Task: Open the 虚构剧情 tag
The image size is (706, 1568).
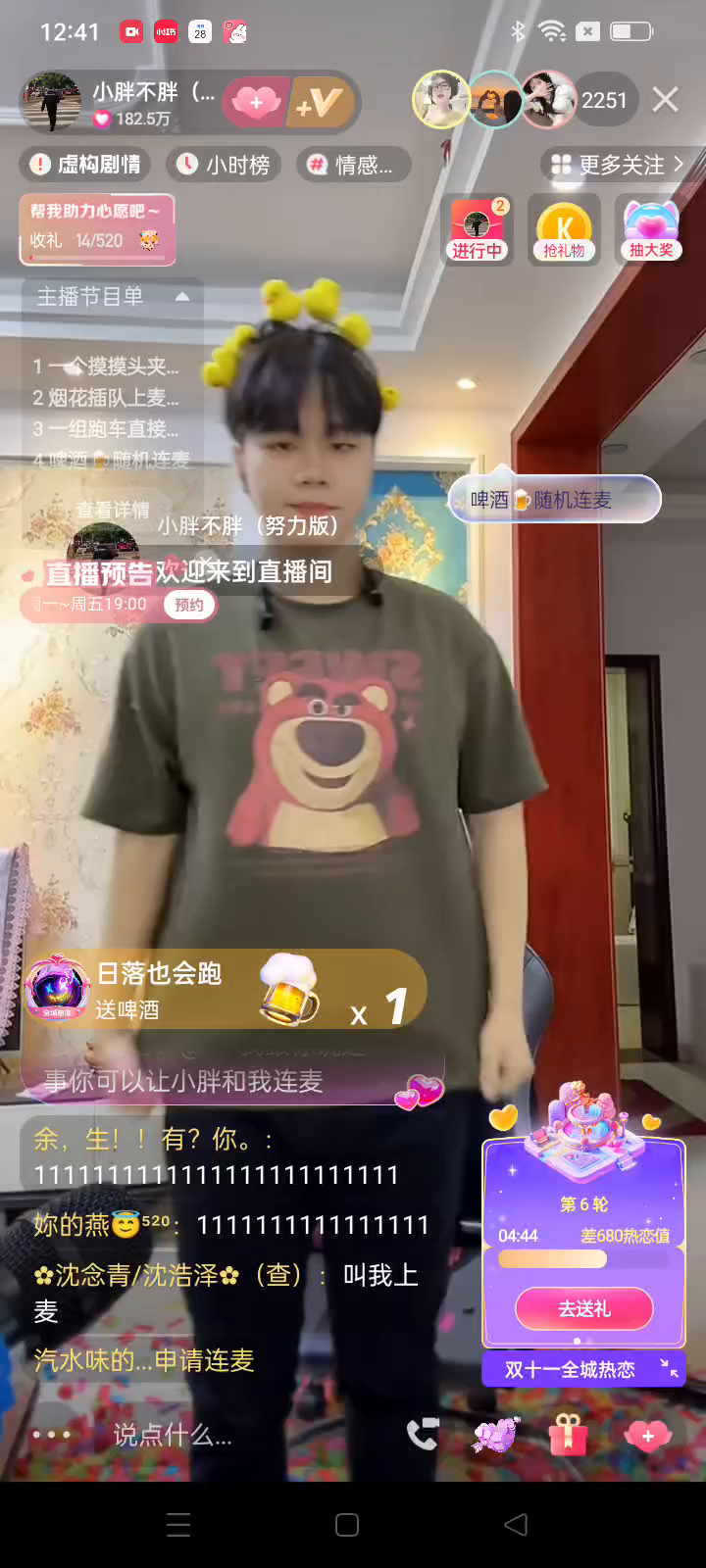Action: tap(85, 165)
